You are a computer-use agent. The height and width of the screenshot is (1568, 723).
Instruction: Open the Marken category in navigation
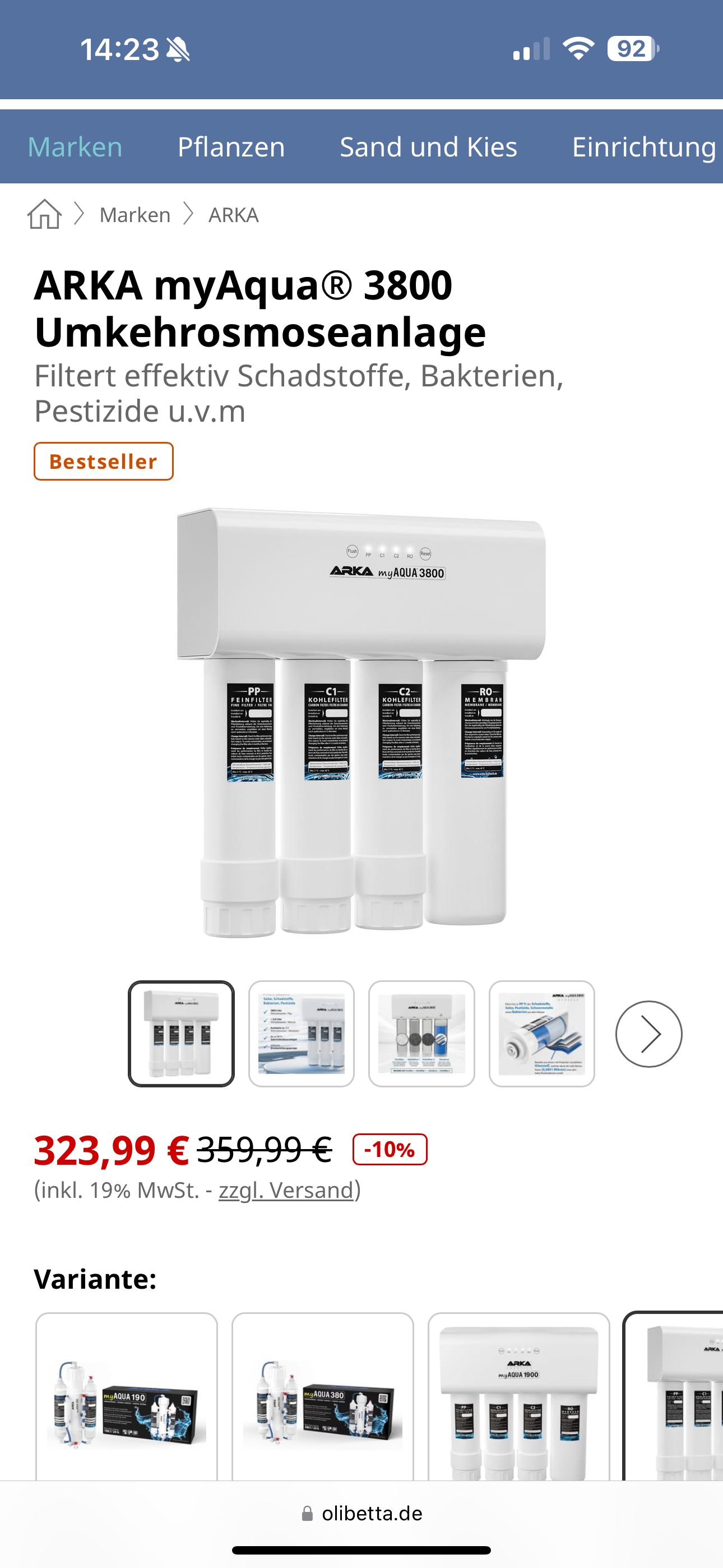[75, 147]
